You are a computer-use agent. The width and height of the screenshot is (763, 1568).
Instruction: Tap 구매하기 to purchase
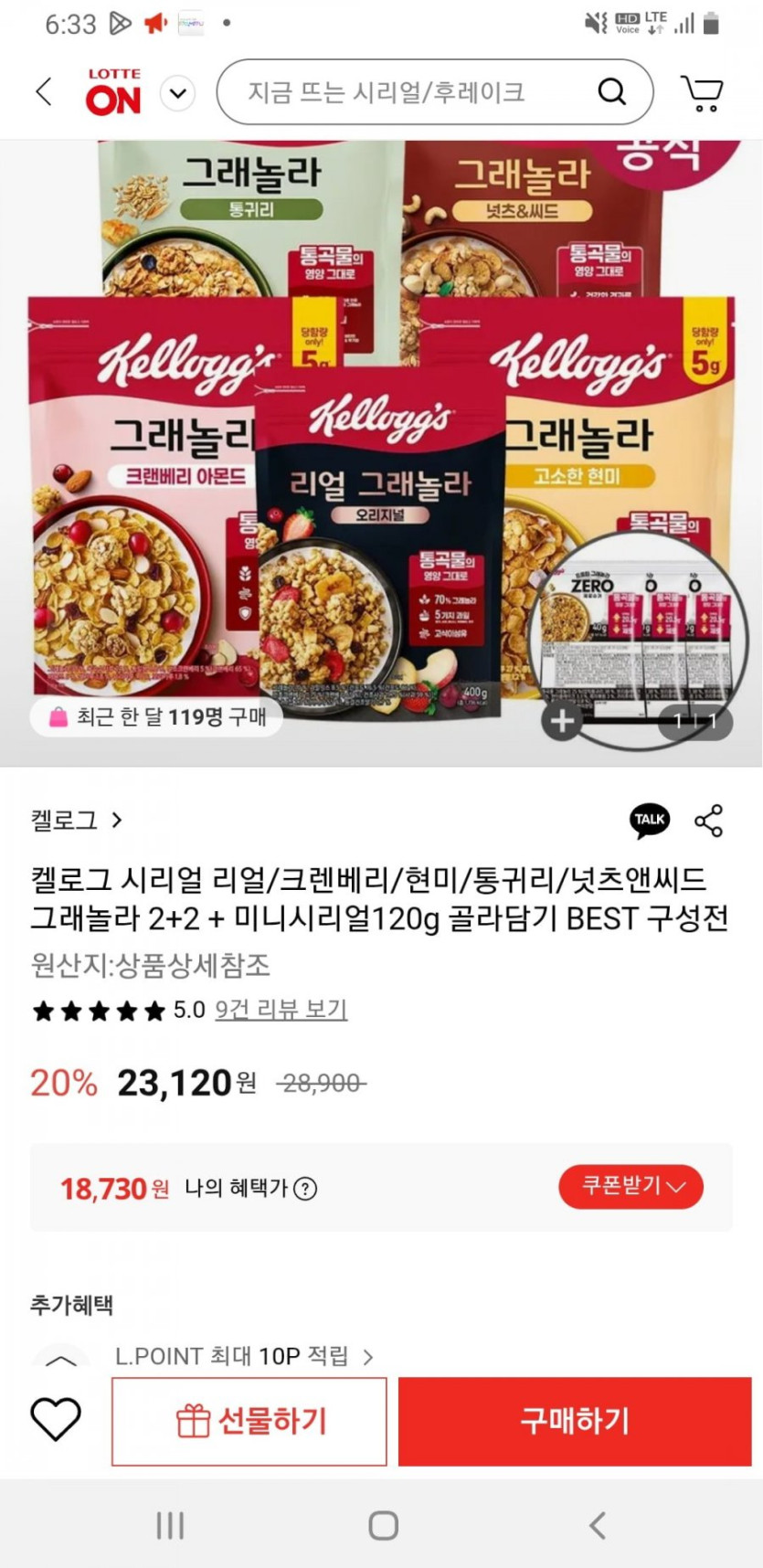pos(575,1421)
